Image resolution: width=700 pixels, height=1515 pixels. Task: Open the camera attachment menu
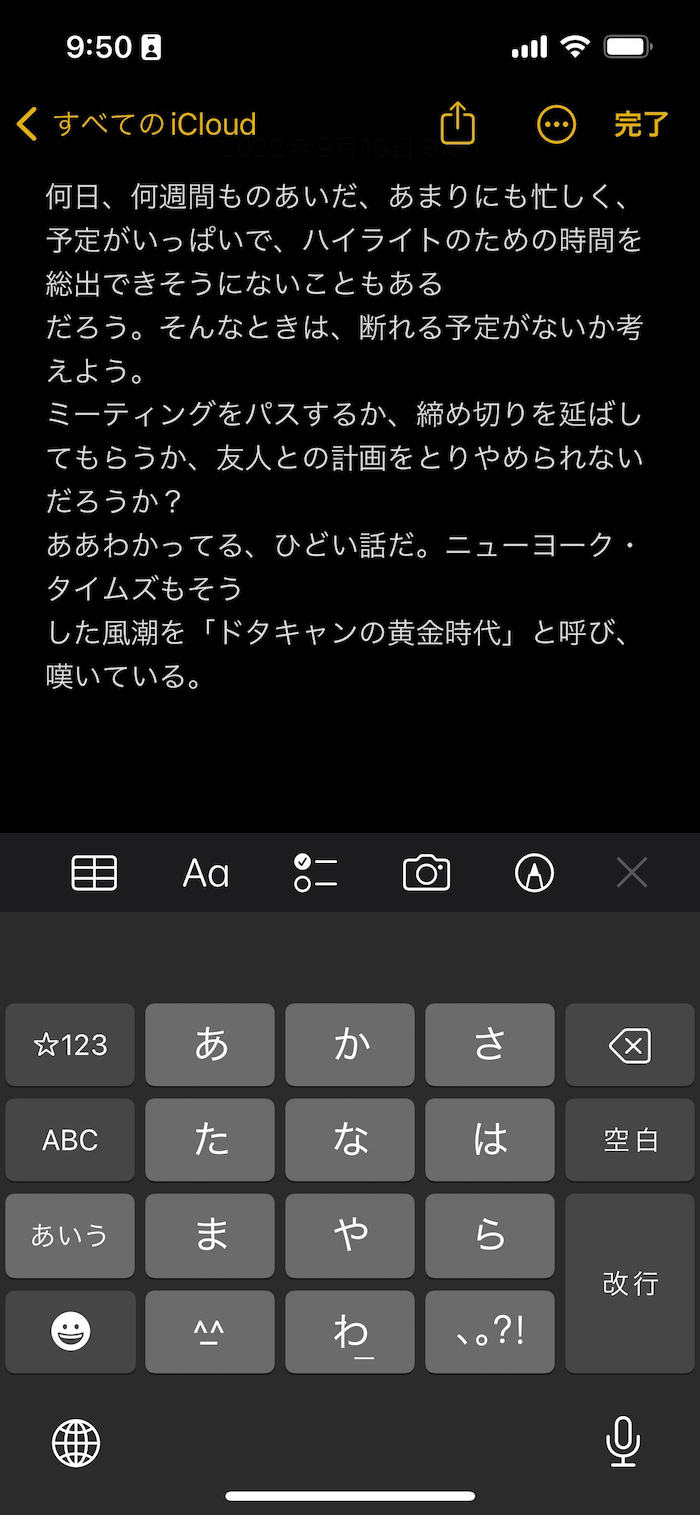[426, 873]
